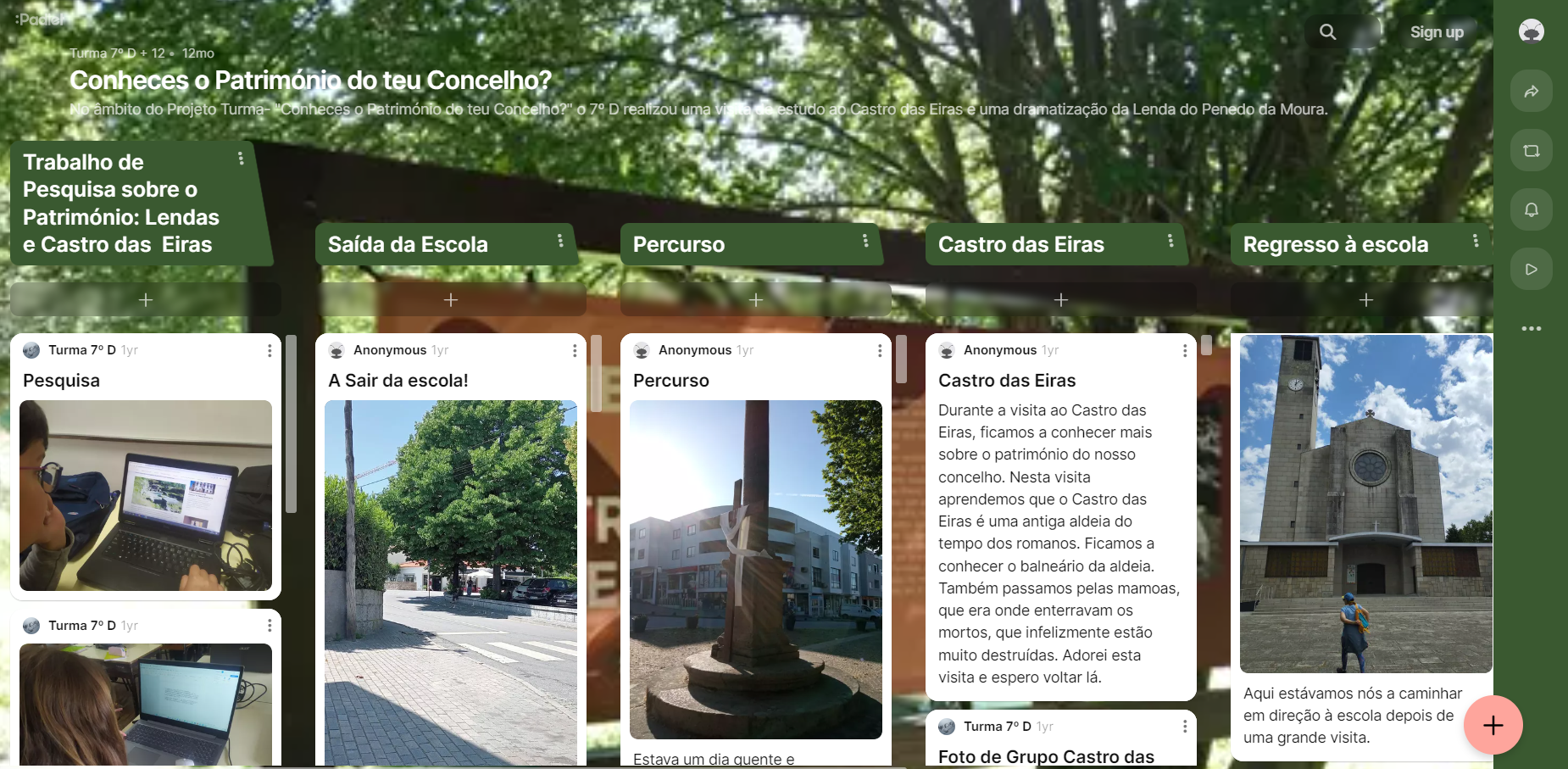Open the profile avatar at top right

pyautogui.click(x=1531, y=31)
